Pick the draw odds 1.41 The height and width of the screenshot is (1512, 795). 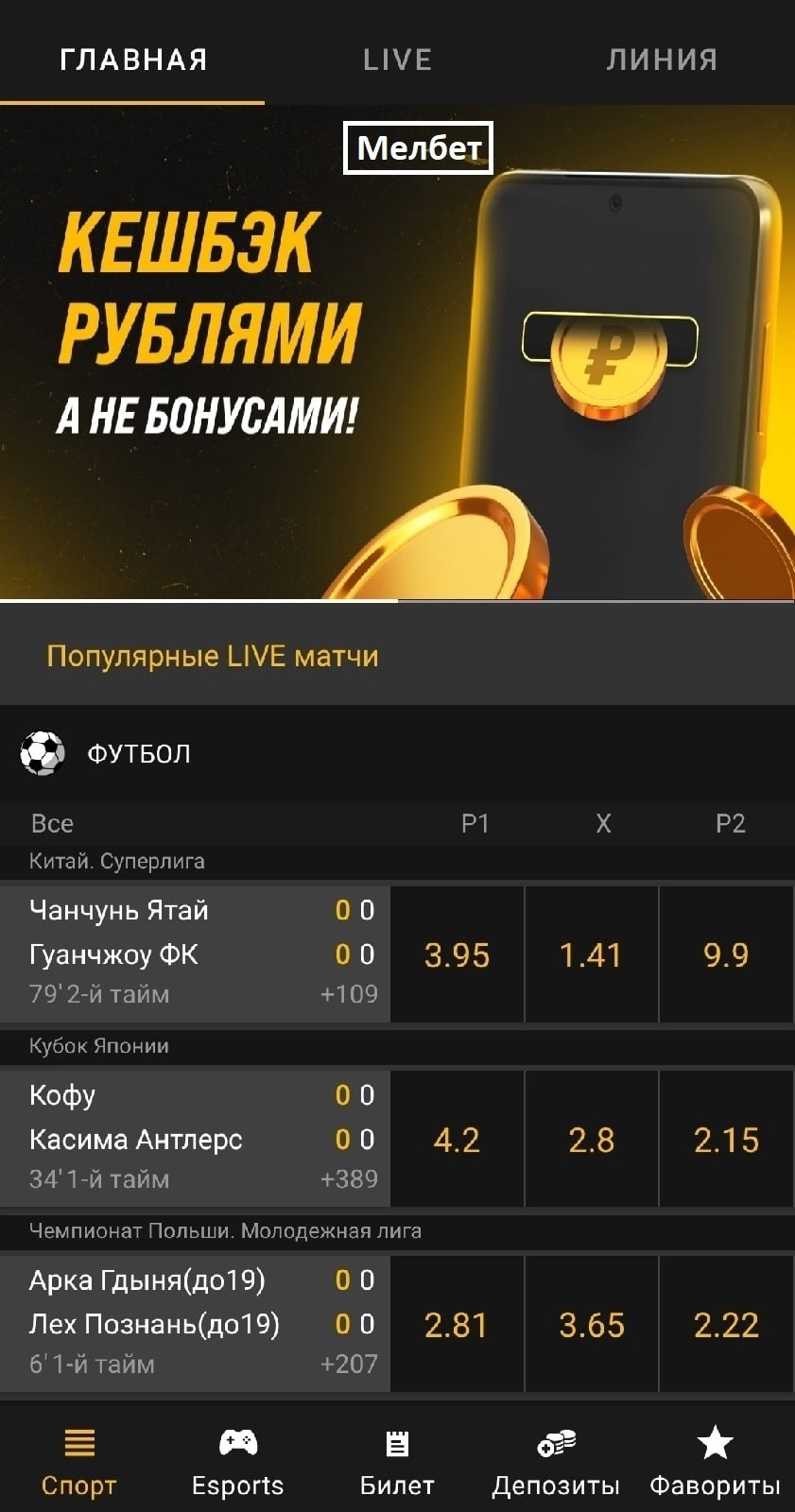tap(591, 954)
